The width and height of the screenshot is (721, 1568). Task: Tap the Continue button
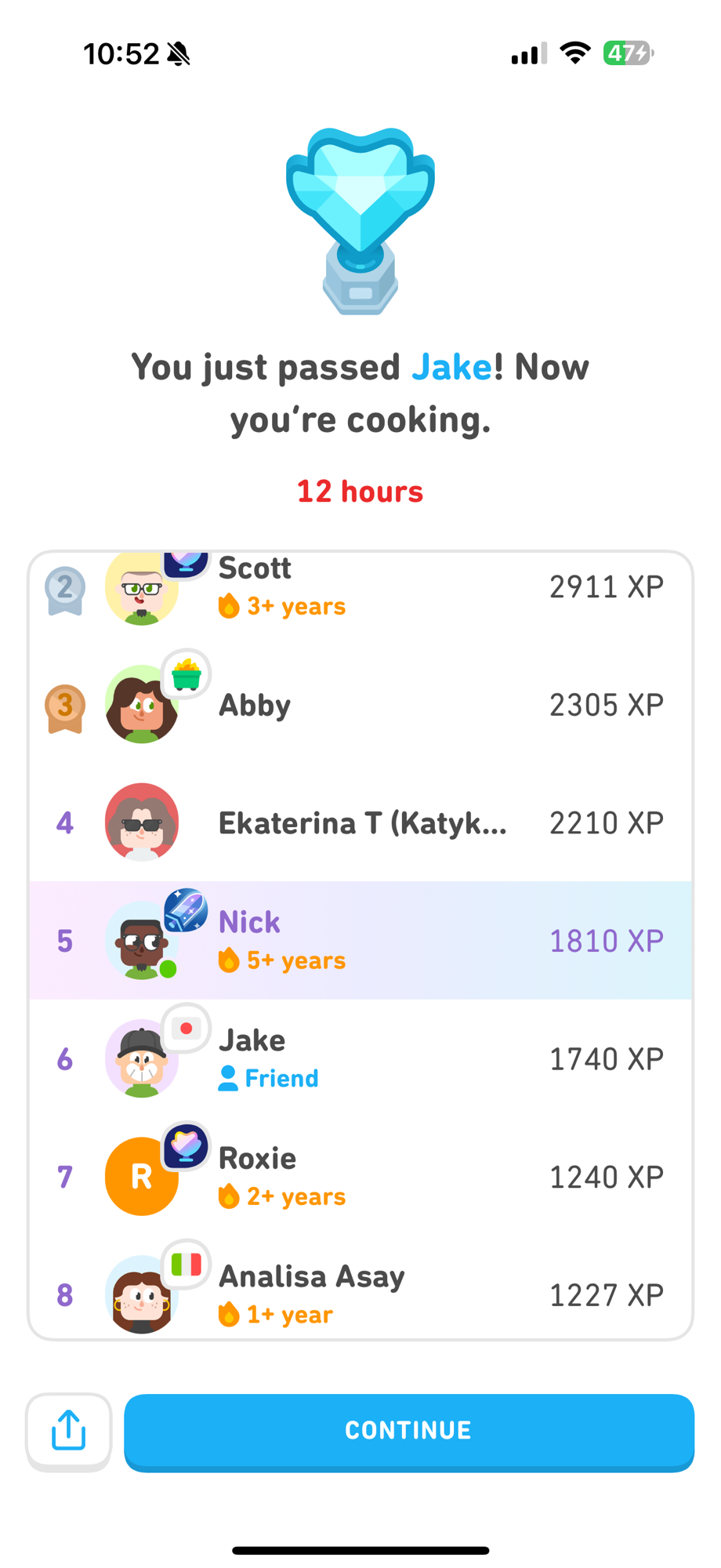408,1431
